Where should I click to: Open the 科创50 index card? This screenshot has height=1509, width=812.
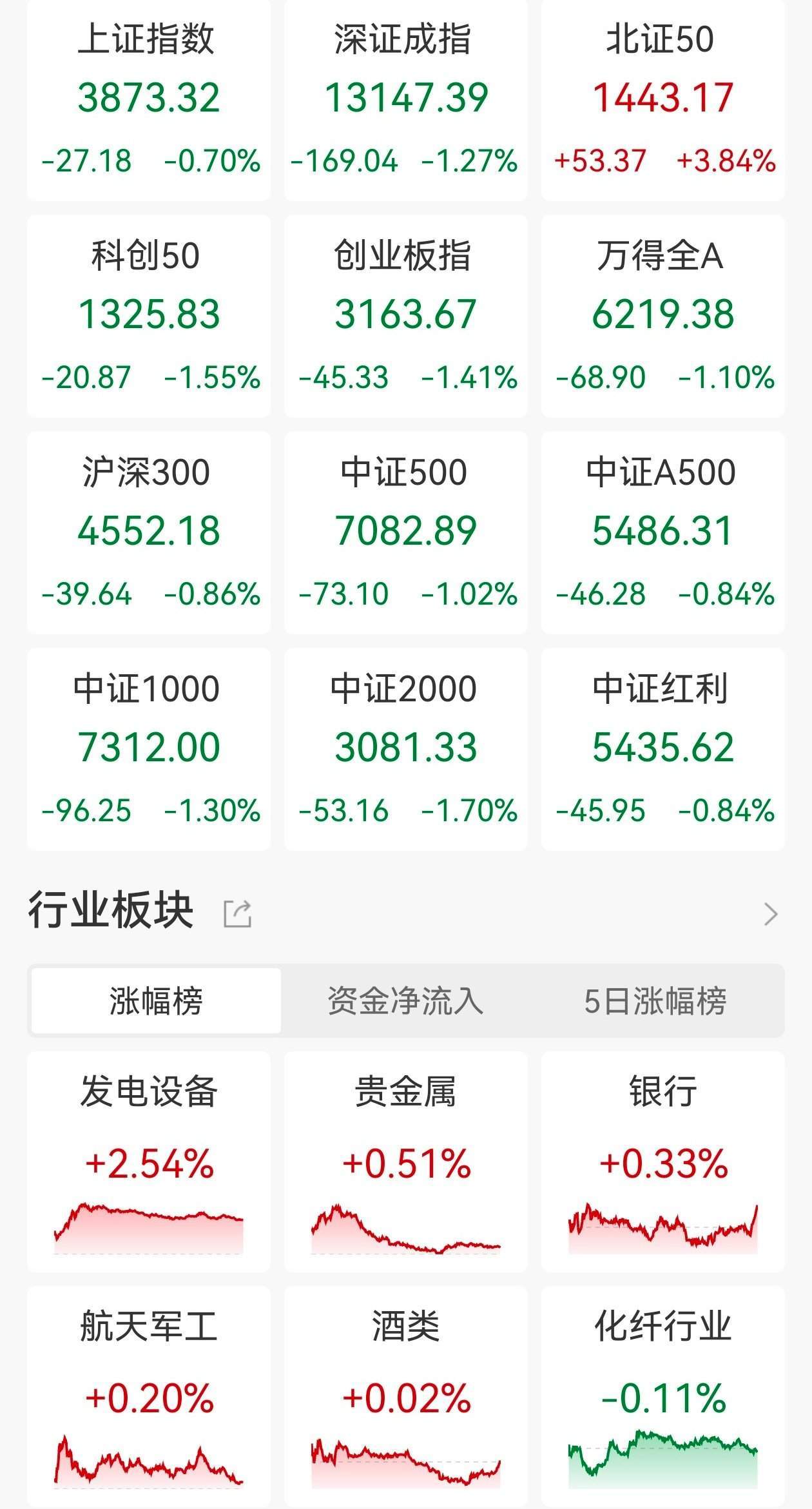[x=149, y=316]
